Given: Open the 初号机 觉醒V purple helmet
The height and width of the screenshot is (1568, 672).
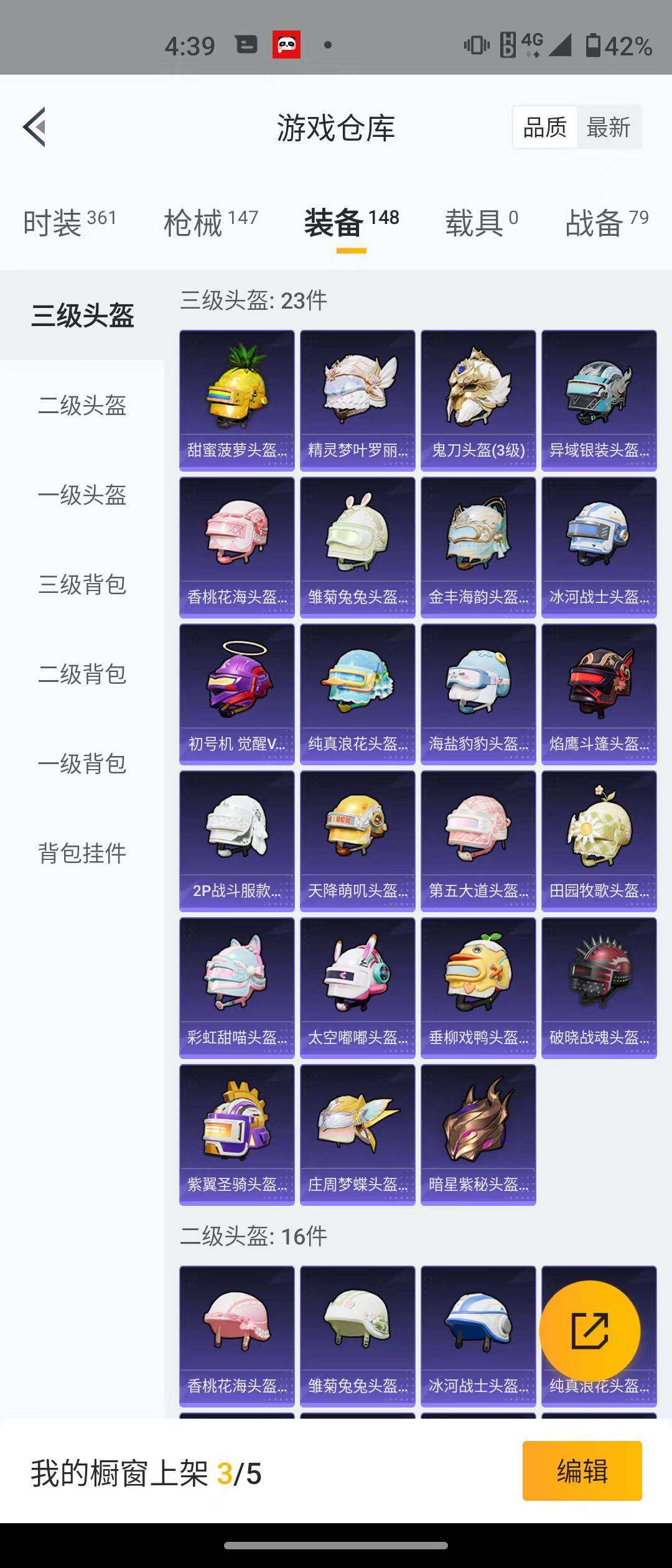Looking at the screenshot, I should pyautogui.click(x=237, y=691).
